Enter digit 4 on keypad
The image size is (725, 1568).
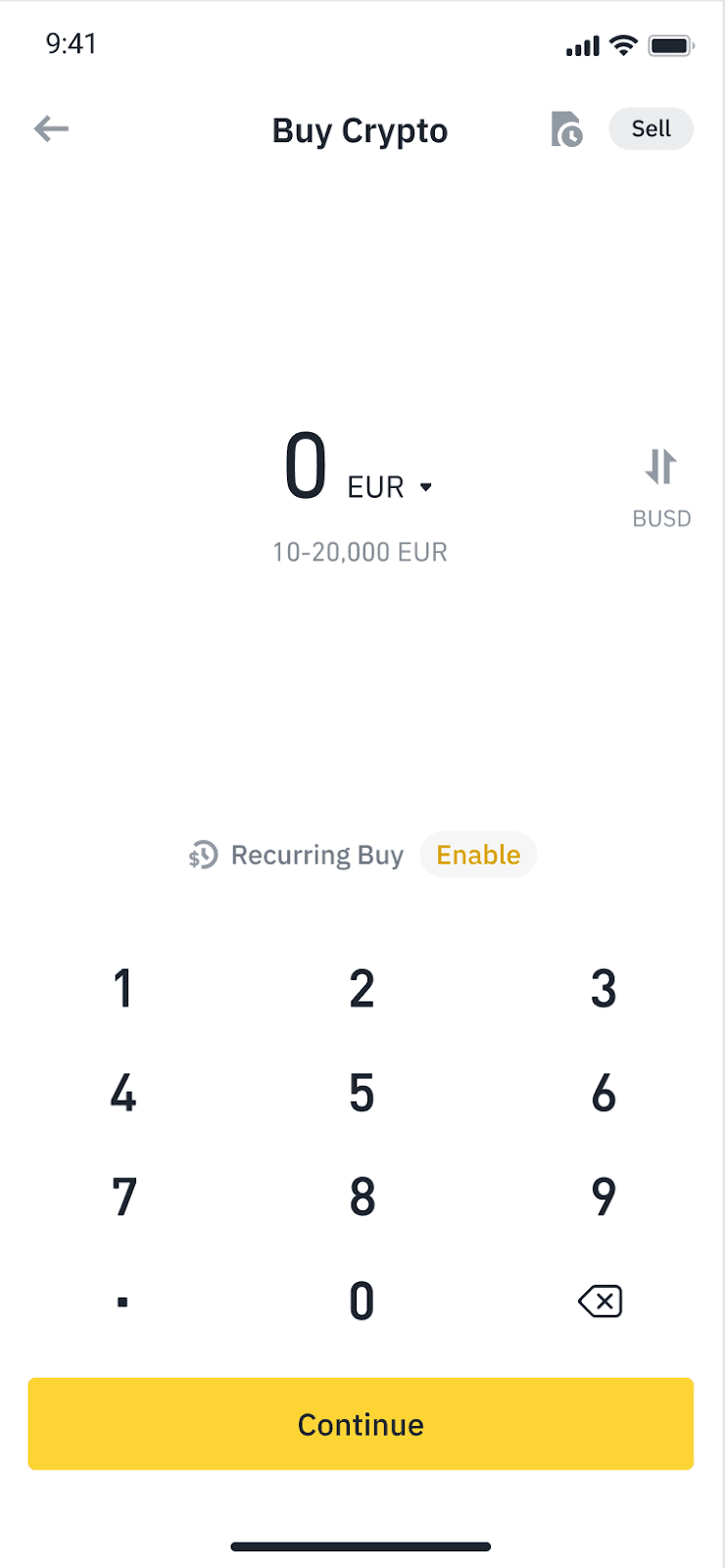pos(122,1093)
